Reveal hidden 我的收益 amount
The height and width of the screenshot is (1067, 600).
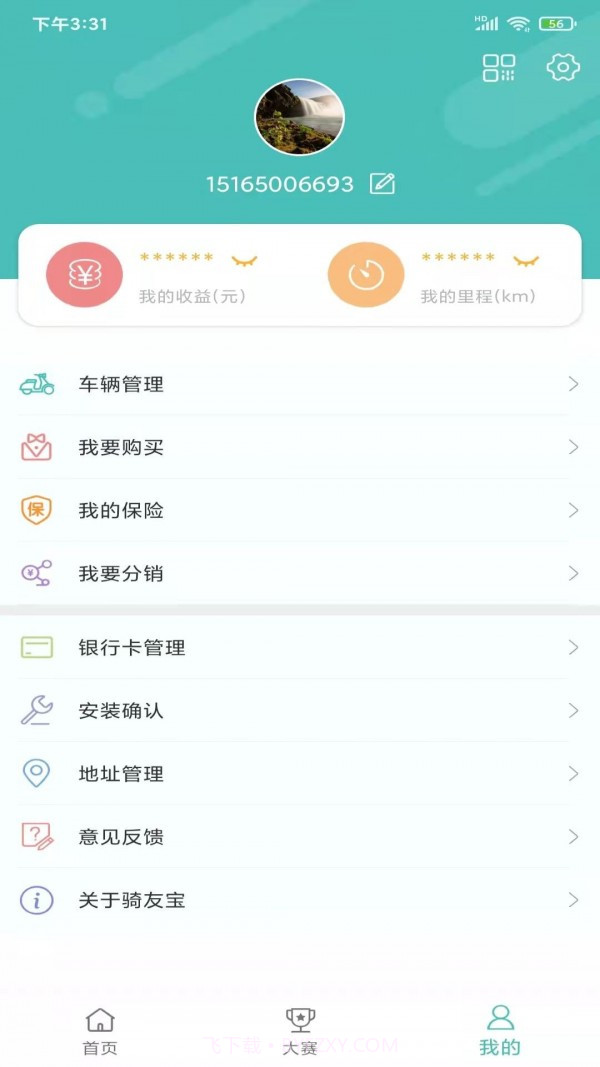click(x=244, y=261)
